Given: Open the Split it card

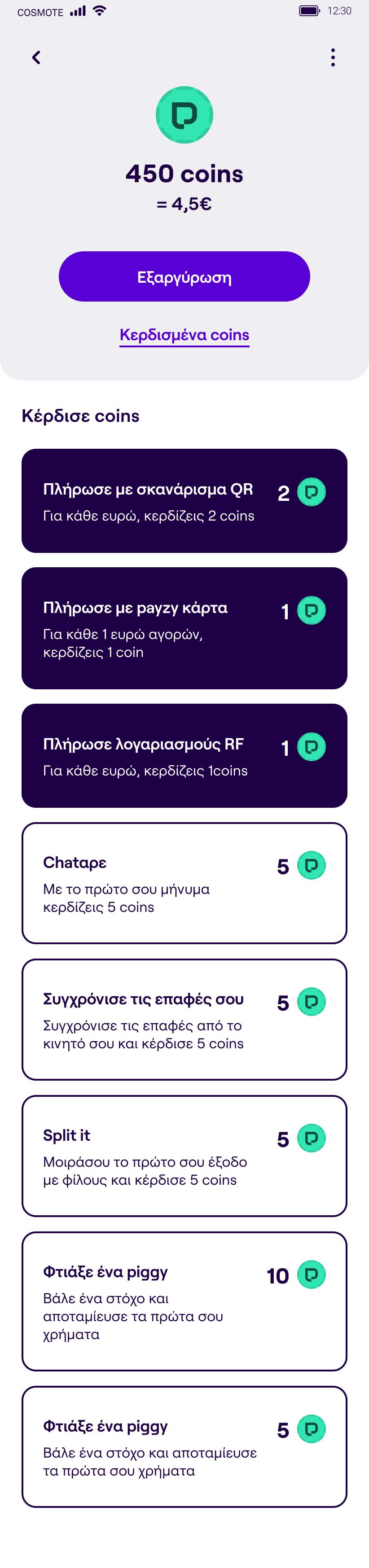Looking at the screenshot, I should coord(184,1156).
